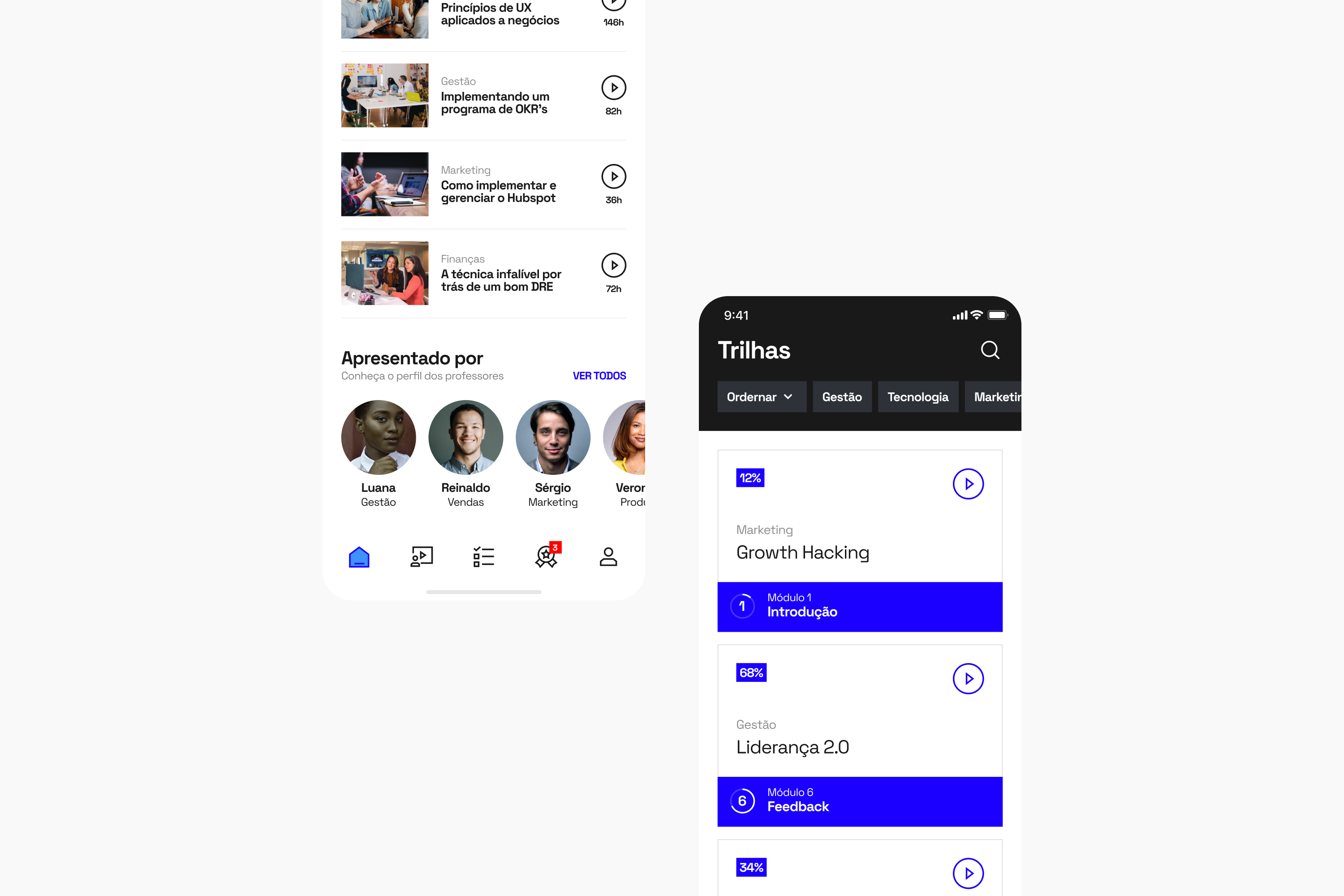Image resolution: width=1344 pixels, height=896 pixels.
Task: Switch to the Home tab
Action: pos(359,557)
